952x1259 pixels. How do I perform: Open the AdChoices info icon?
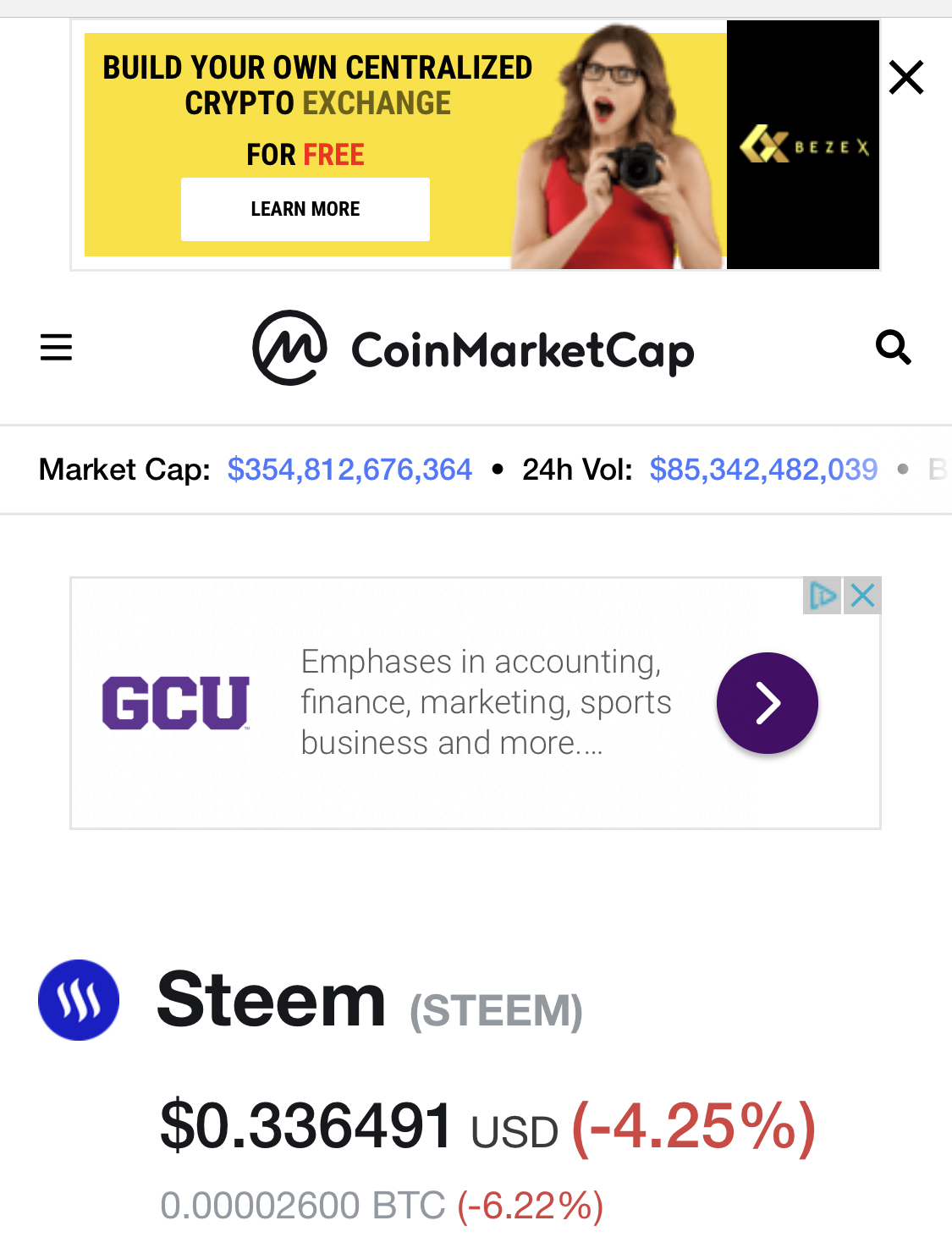tap(823, 596)
